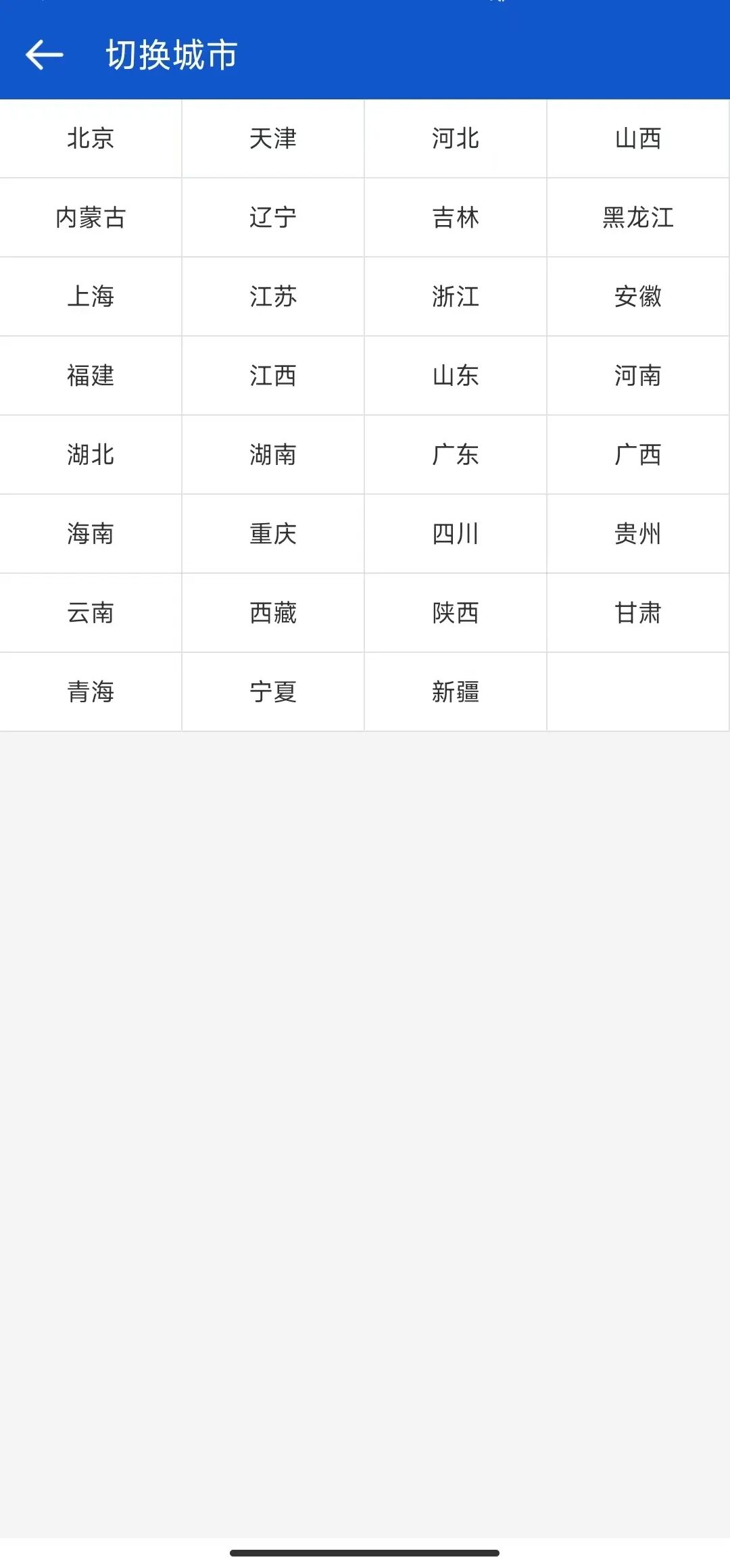
Task: Select 上海 city
Action: 91,296
